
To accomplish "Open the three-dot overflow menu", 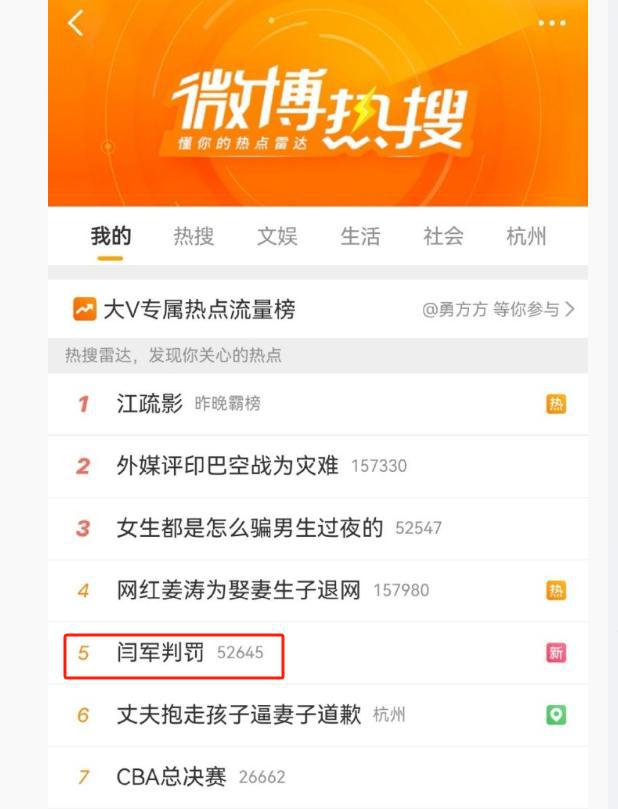I will click(551, 24).
